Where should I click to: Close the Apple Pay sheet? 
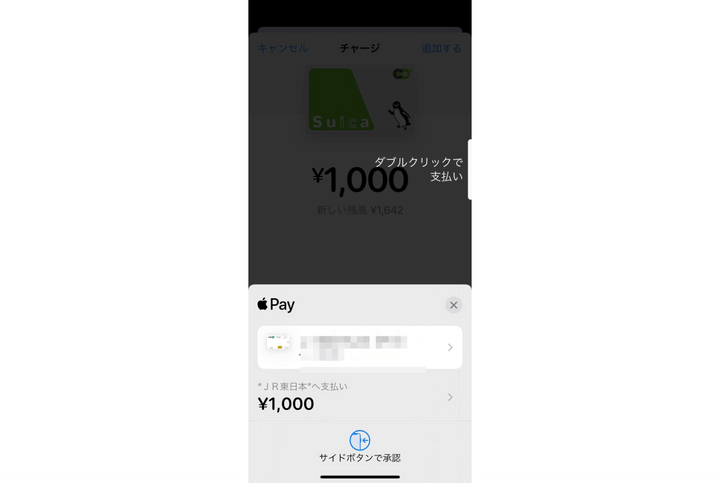[x=453, y=305]
